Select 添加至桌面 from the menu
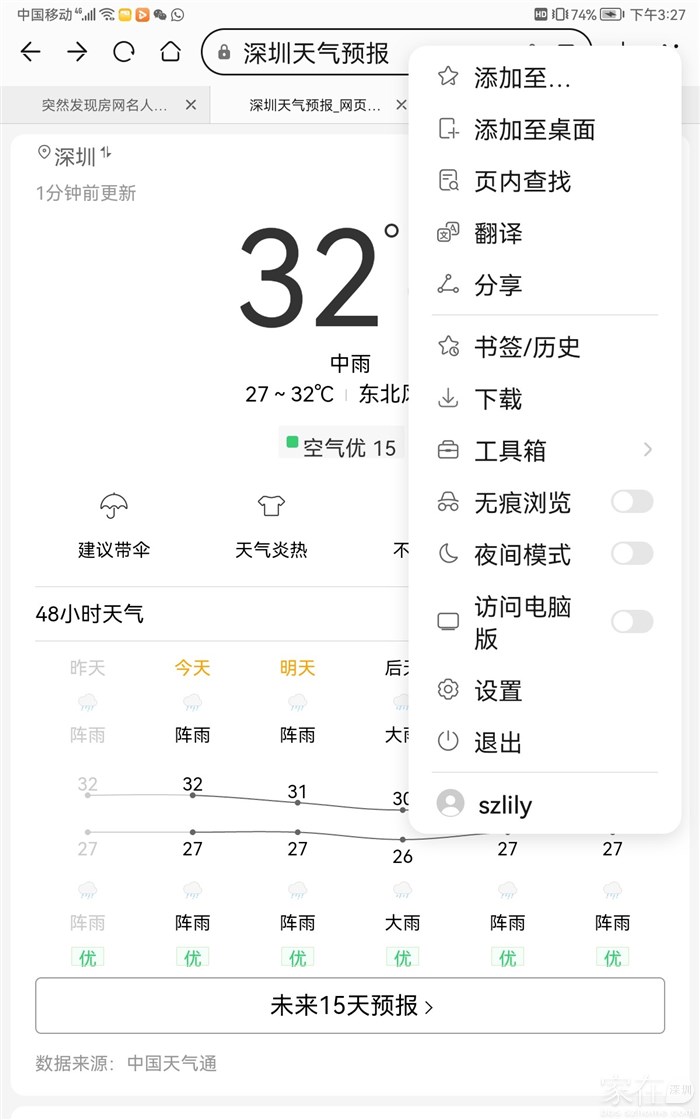This screenshot has width=700, height=1120. click(x=545, y=129)
